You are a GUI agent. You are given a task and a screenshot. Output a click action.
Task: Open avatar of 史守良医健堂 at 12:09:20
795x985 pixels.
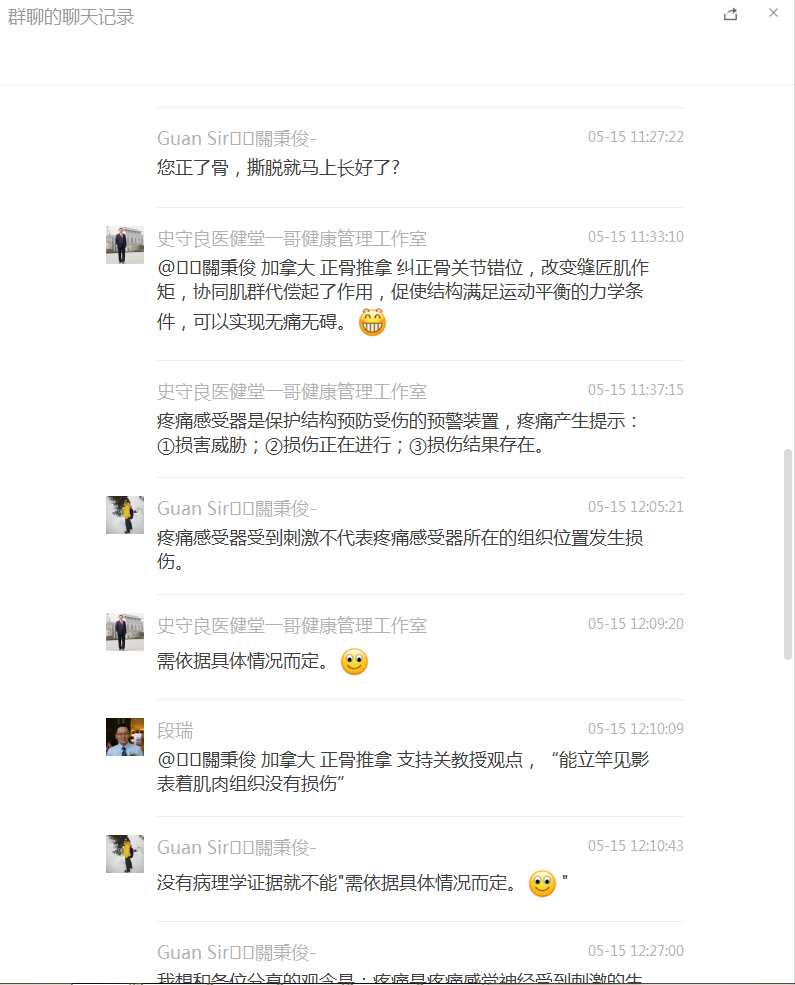(125, 632)
